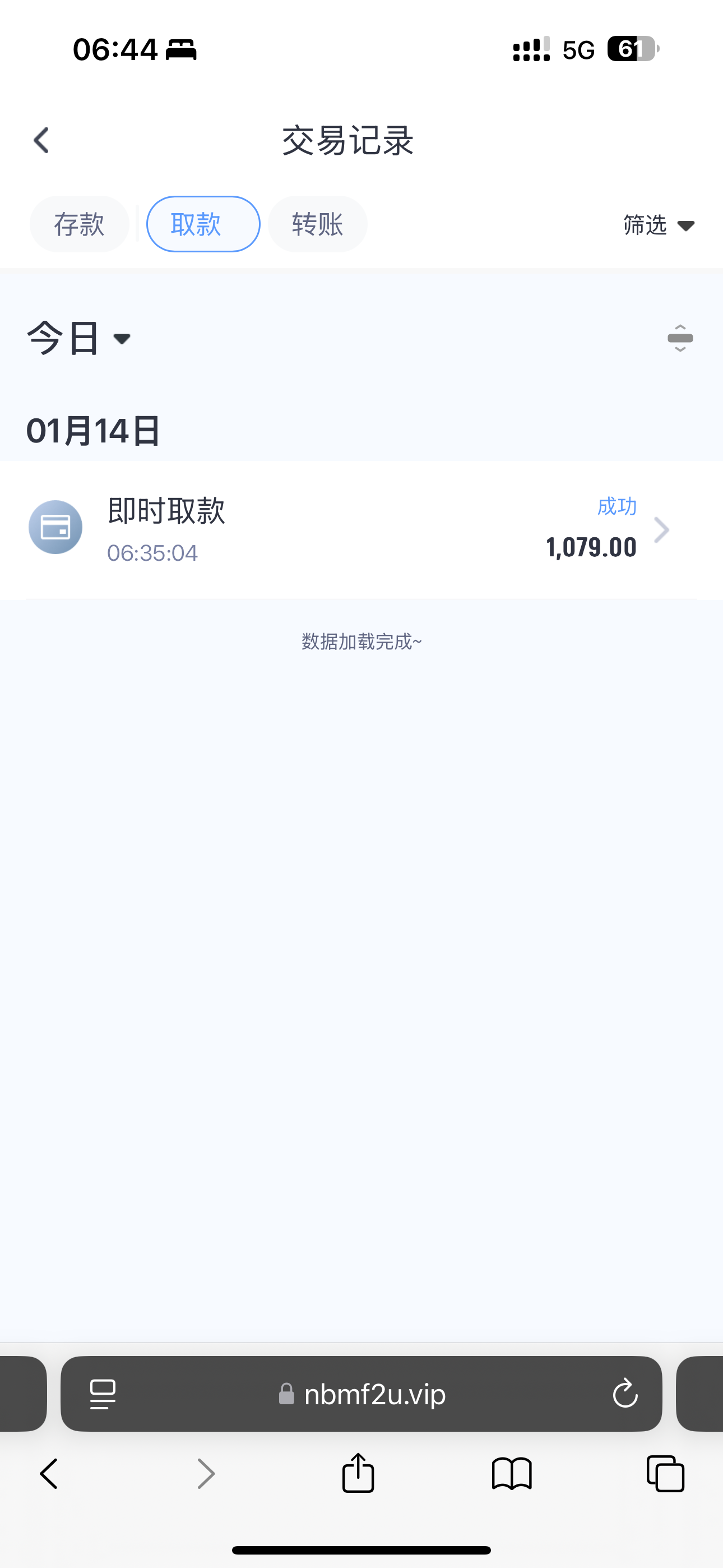Viewport: 723px width, 1568px height.
Task: Expand the 今日 date range dropdown
Action: (x=79, y=338)
